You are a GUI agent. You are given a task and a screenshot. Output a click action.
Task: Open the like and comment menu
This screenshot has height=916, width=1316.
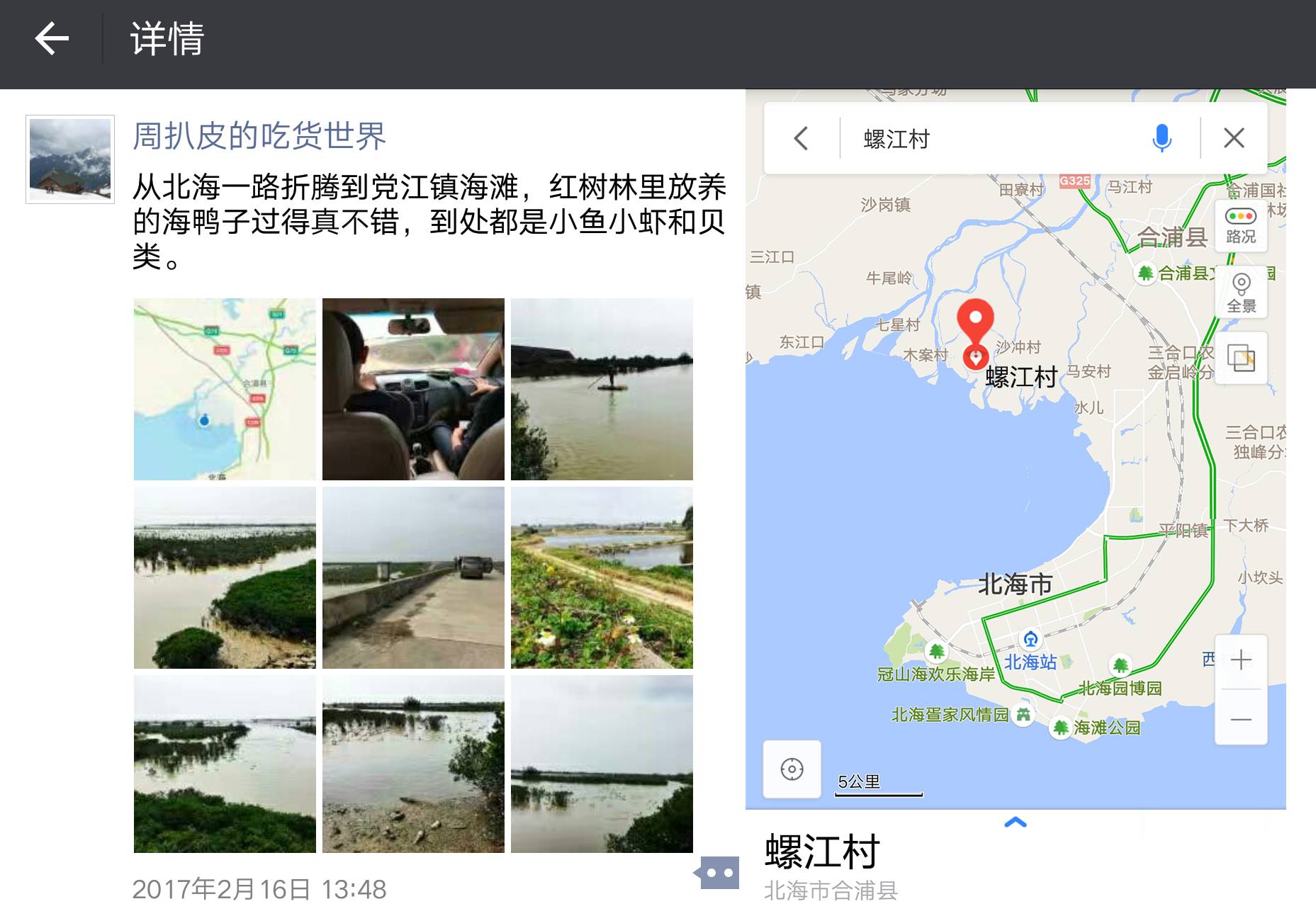click(x=719, y=873)
